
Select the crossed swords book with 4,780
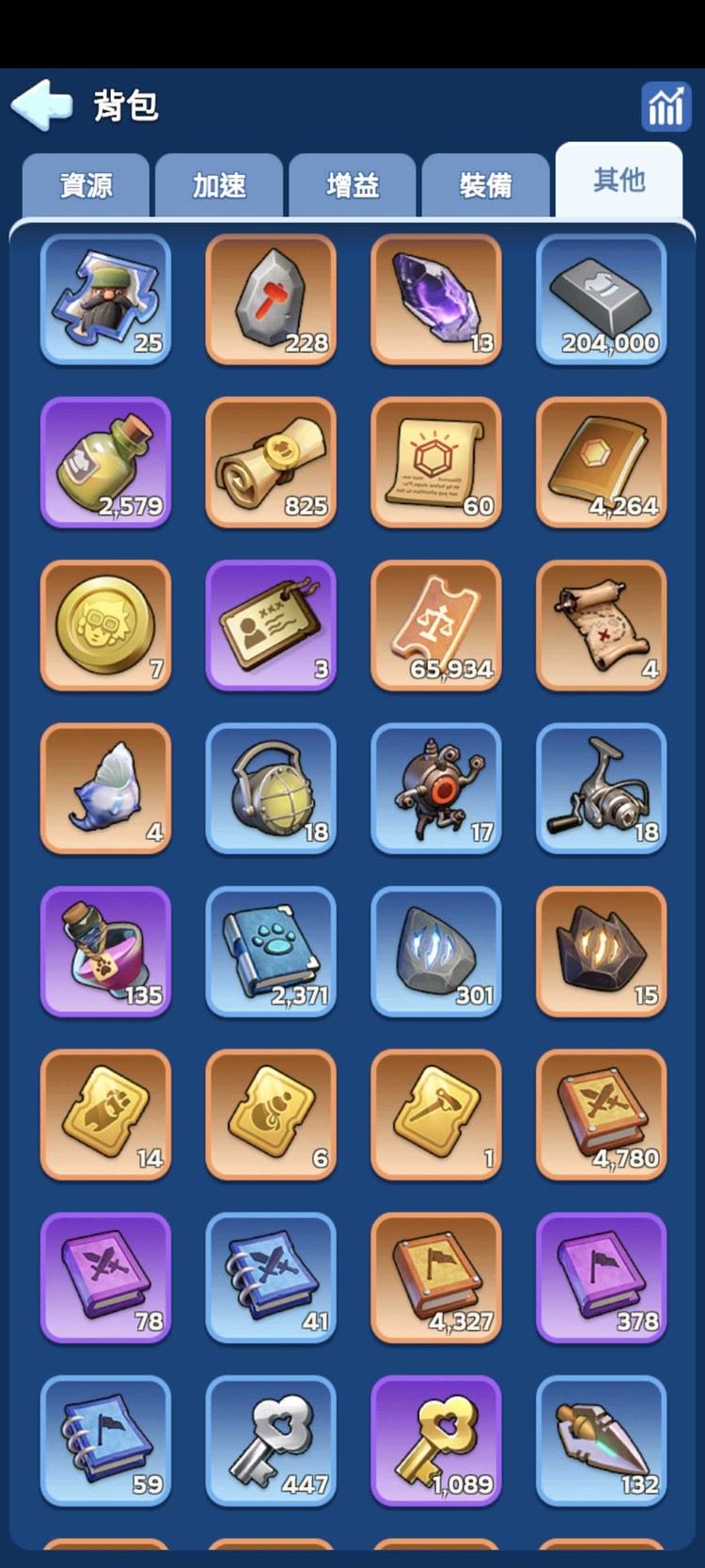point(602,1114)
